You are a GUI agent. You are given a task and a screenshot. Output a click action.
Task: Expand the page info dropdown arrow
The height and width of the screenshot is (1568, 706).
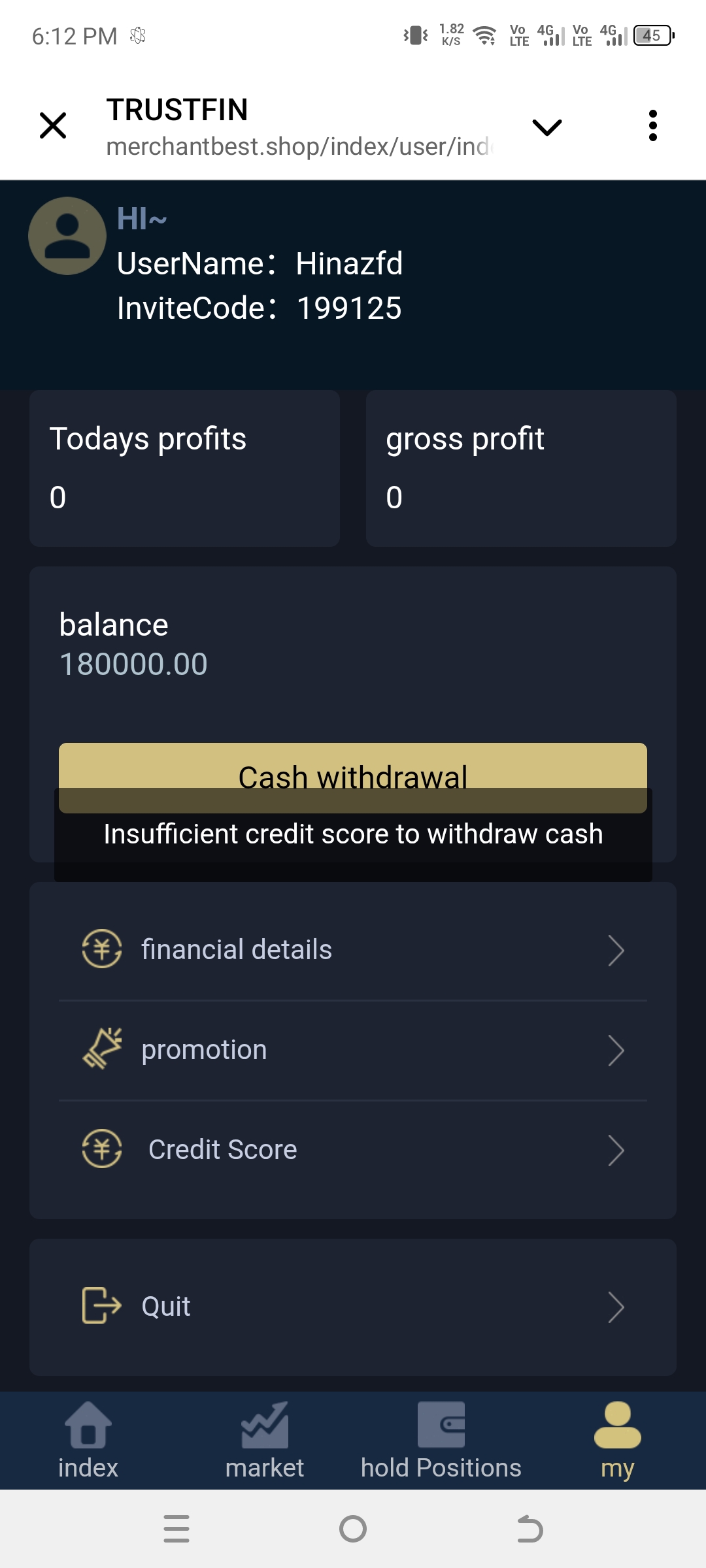coord(547,127)
